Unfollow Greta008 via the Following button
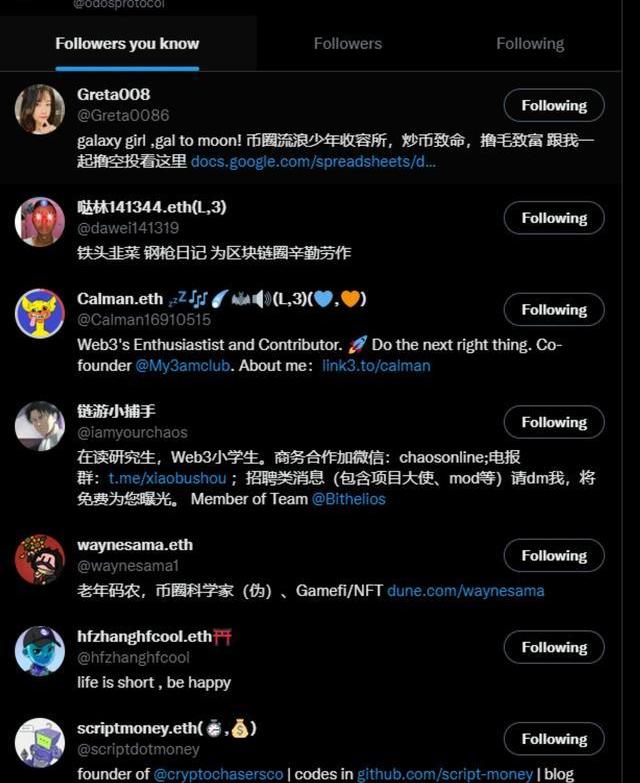640x783 pixels. 553,106
